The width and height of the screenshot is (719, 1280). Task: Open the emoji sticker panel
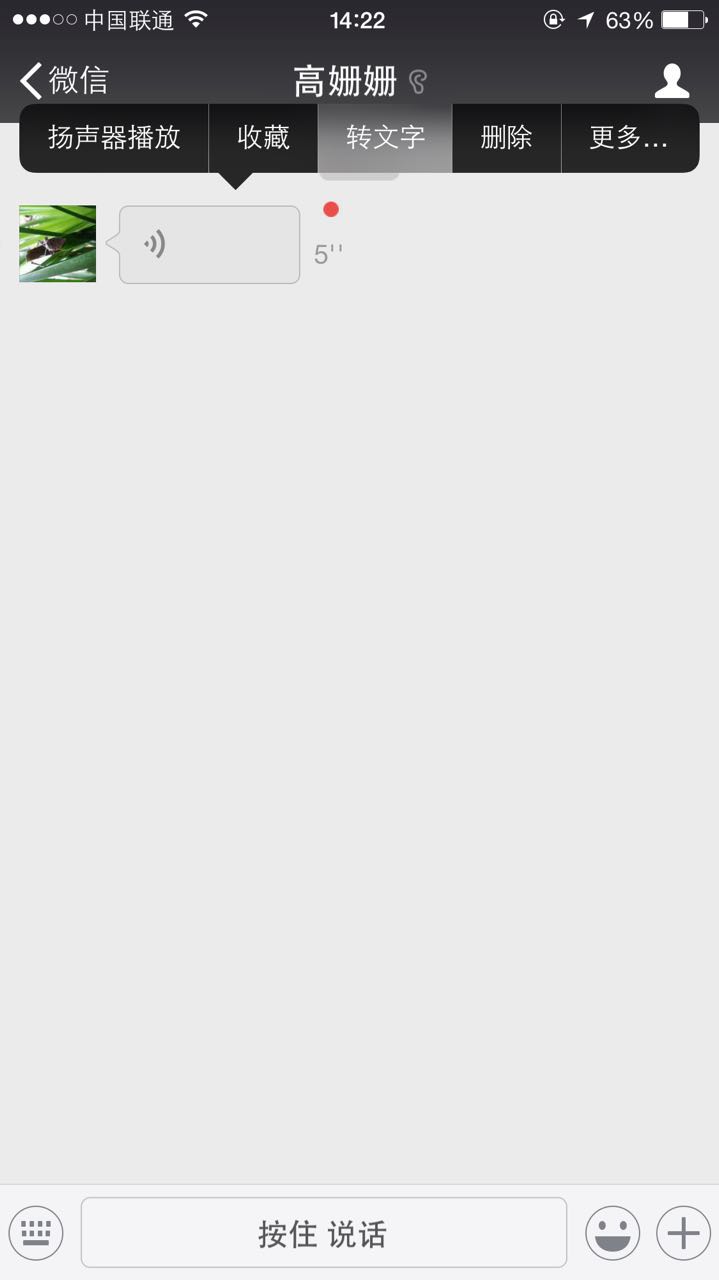612,1233
